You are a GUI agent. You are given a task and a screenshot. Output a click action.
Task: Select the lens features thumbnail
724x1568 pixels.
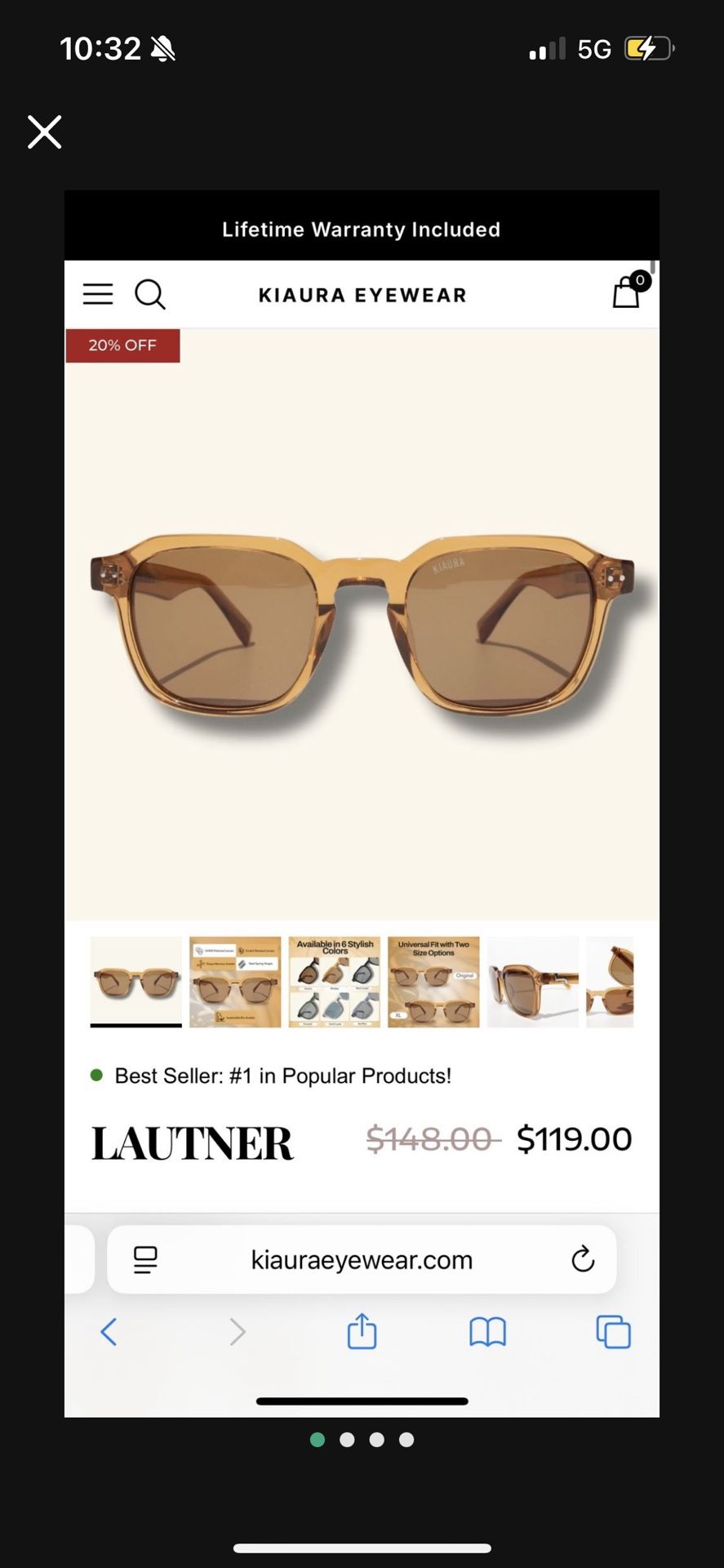(x=234, y=982)
